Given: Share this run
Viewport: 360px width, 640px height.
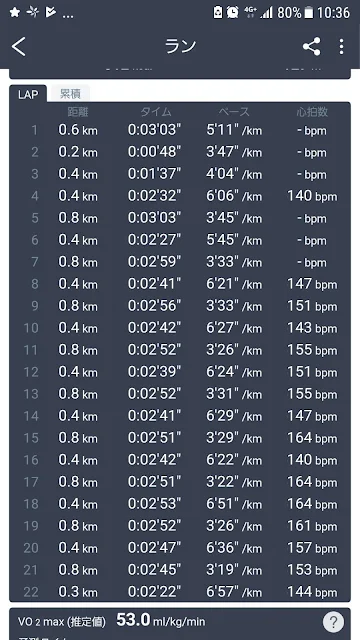Looking at the screenshot, I should pyautogui.click(x=311, y=47).
